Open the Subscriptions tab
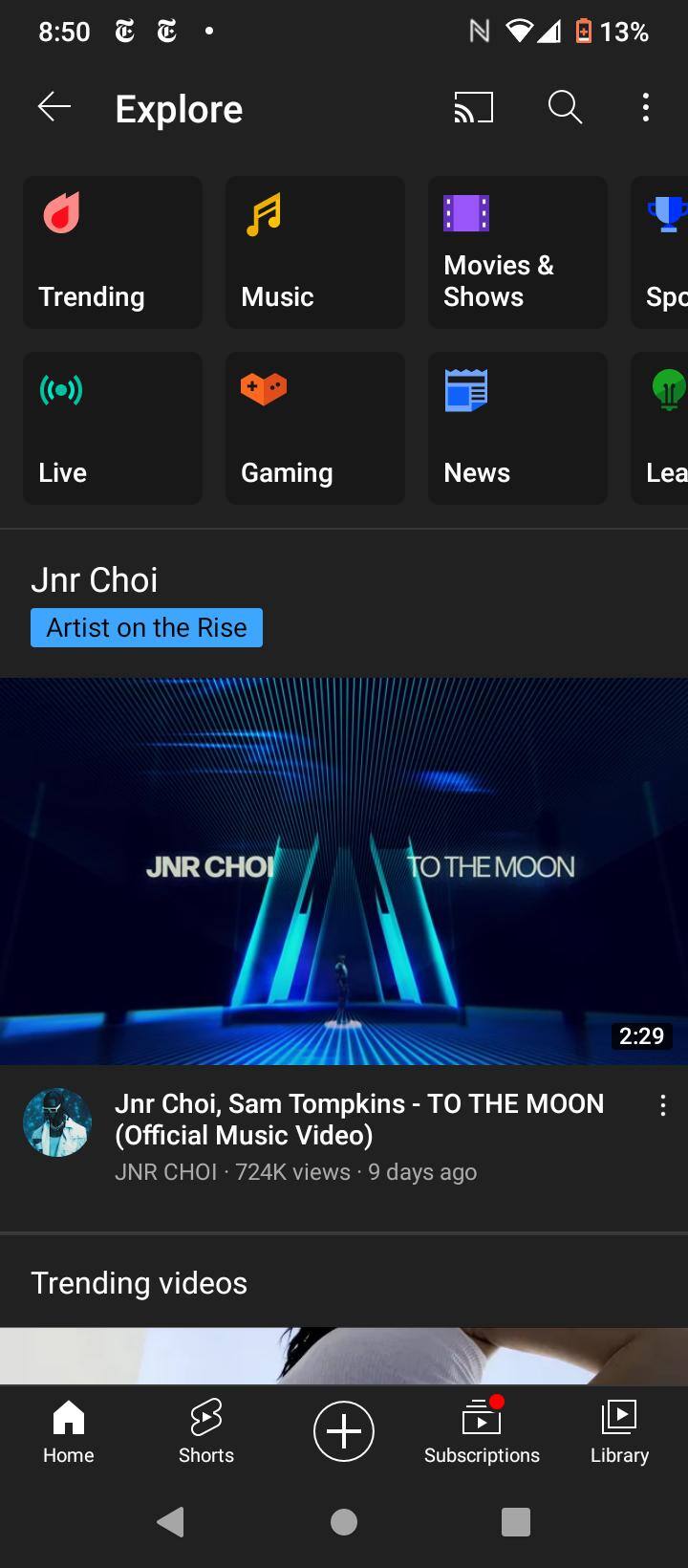 [x=482, y=1430]
